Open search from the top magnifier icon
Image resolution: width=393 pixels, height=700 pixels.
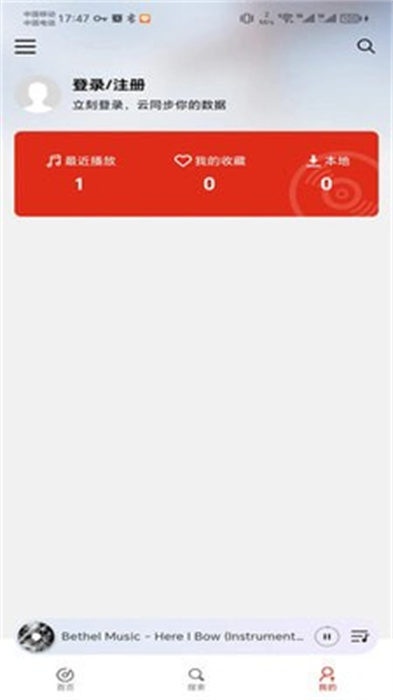pos(365,46)
